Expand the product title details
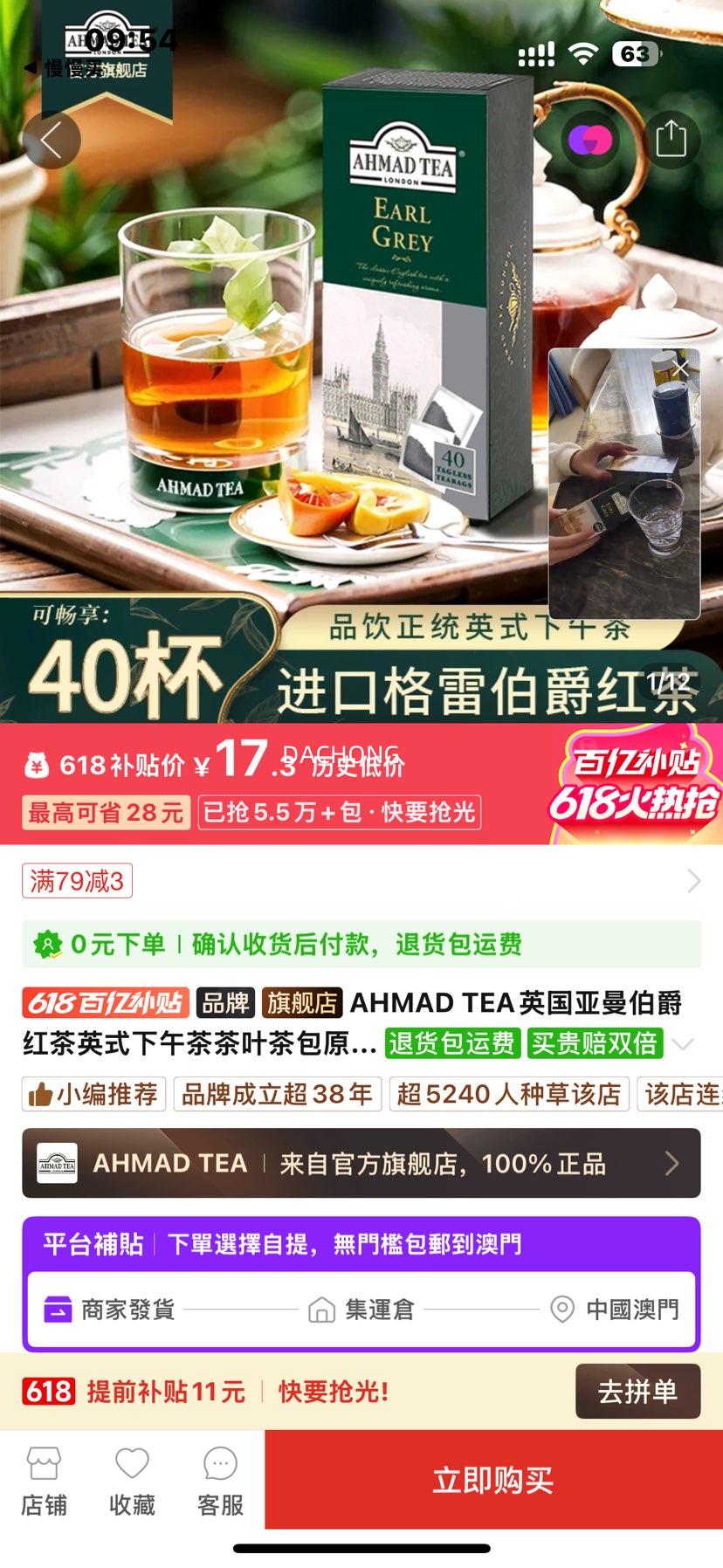Image resolution: width=723 pixels, height=1568 pixels. pos(684,1044)
